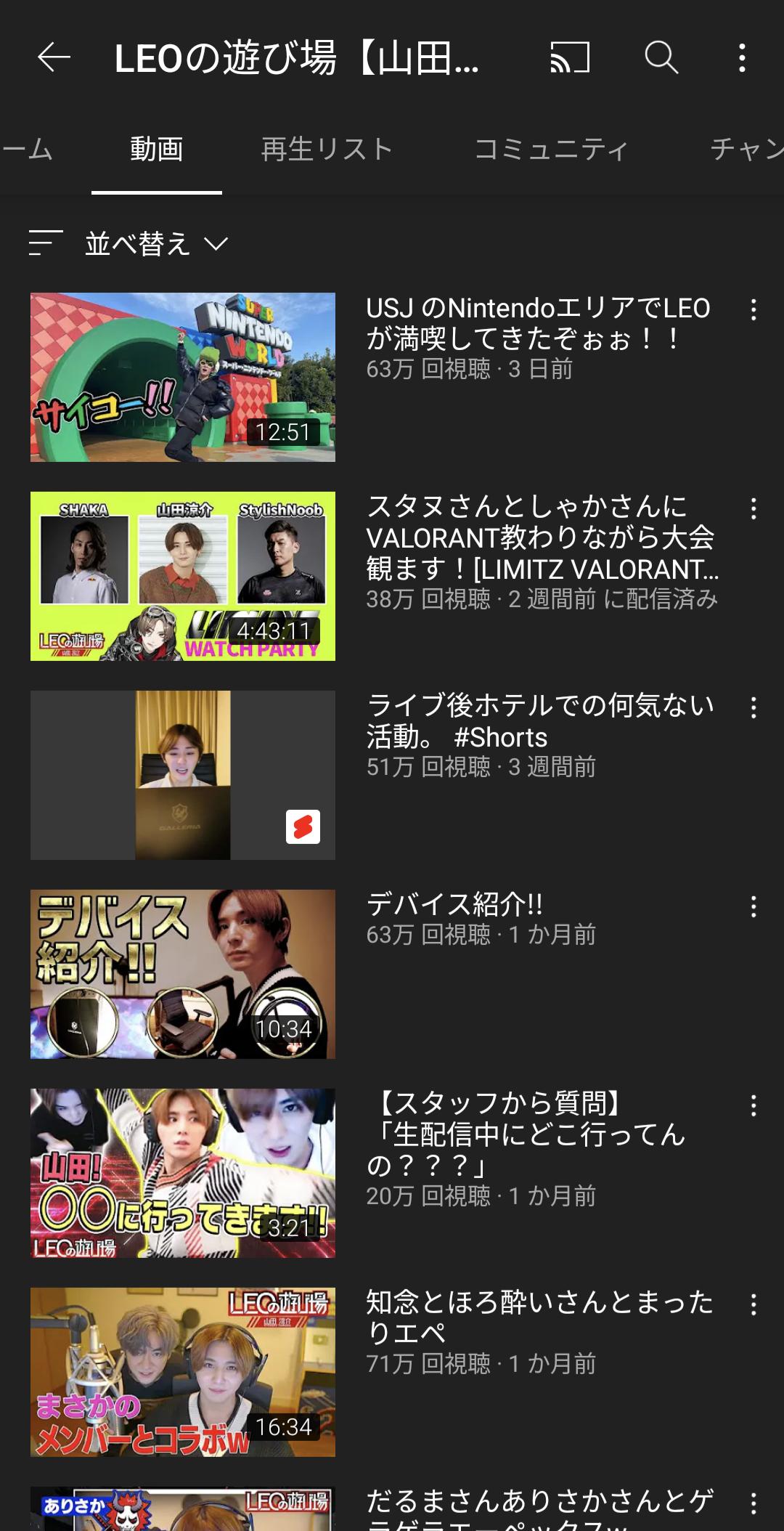Open the channel overflow menu

pos(741,57)
